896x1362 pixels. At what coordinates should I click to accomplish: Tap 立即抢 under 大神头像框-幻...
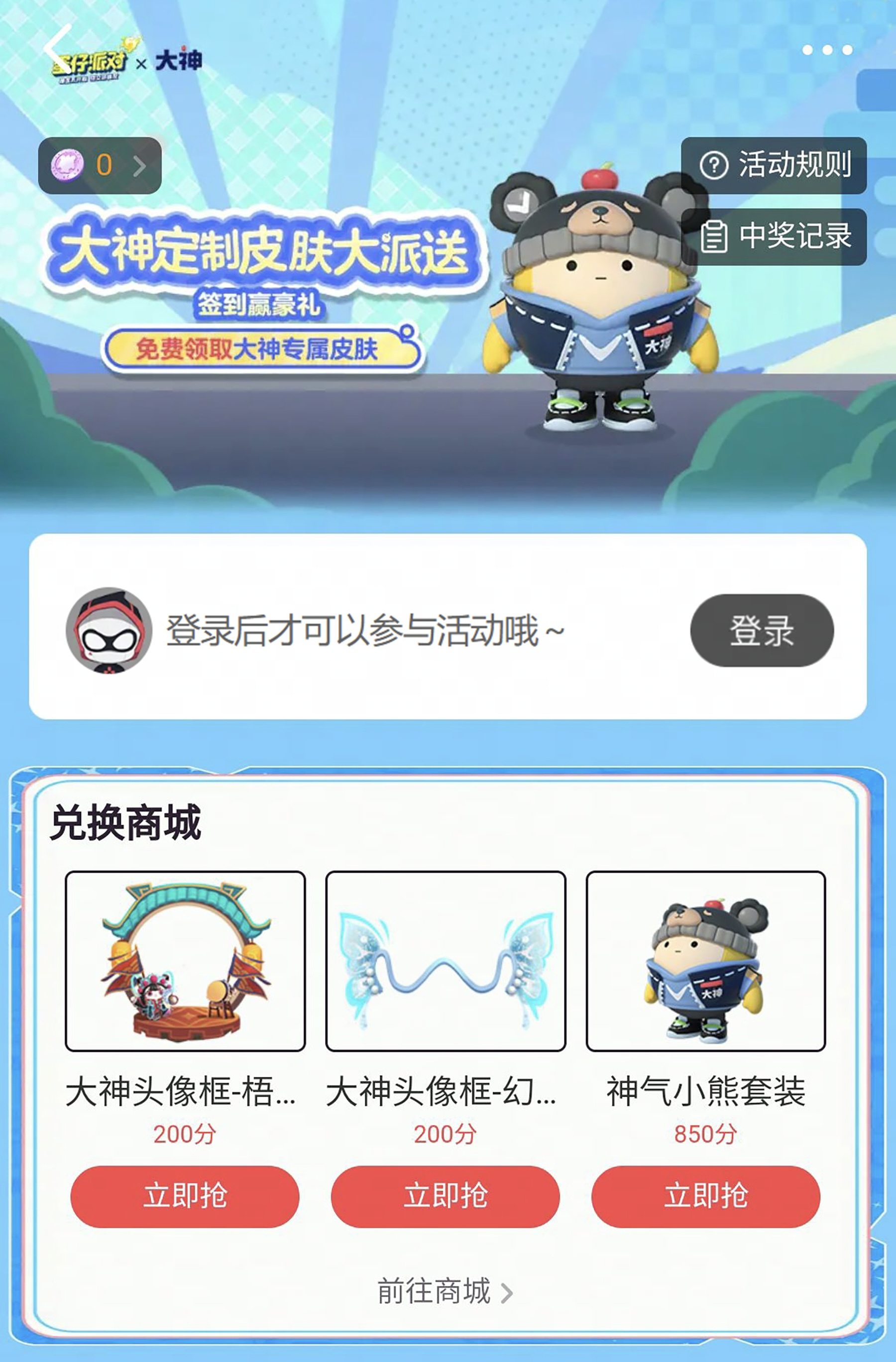pyautogui.click(x=445, y=1197)
